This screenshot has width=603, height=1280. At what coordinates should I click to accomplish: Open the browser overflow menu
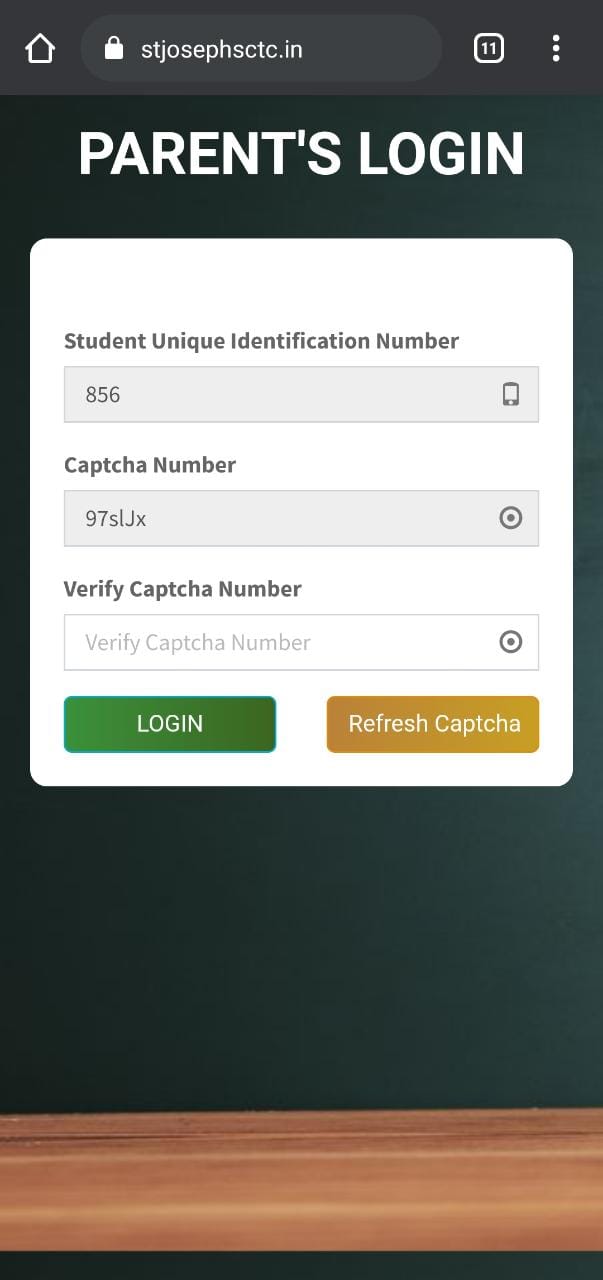pos(556,48)
